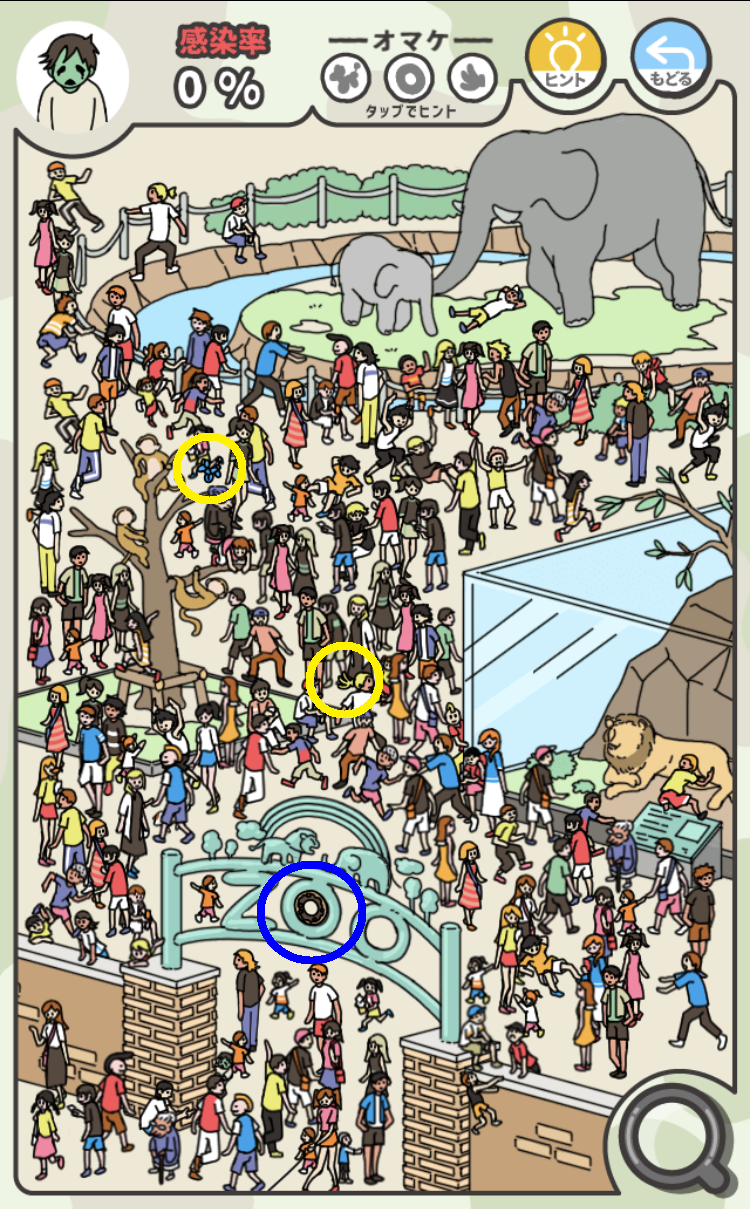The height and width of the screenshot is (1209, 750).
Task: Go back with the もどる button
Action: coord(670,58)
